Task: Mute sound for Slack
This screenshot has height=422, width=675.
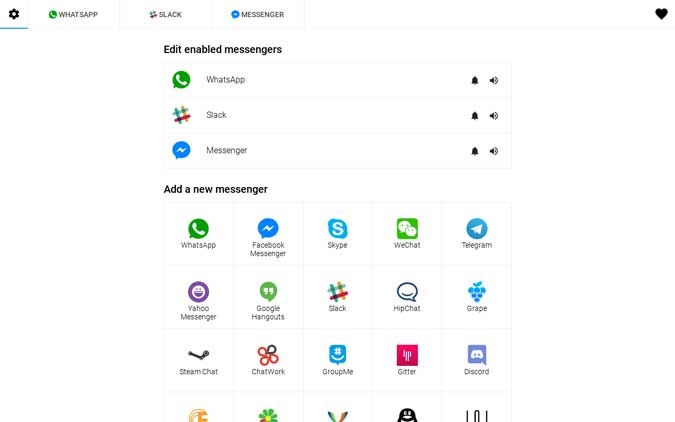Action: pyautogui.click(x=493, y=116)
